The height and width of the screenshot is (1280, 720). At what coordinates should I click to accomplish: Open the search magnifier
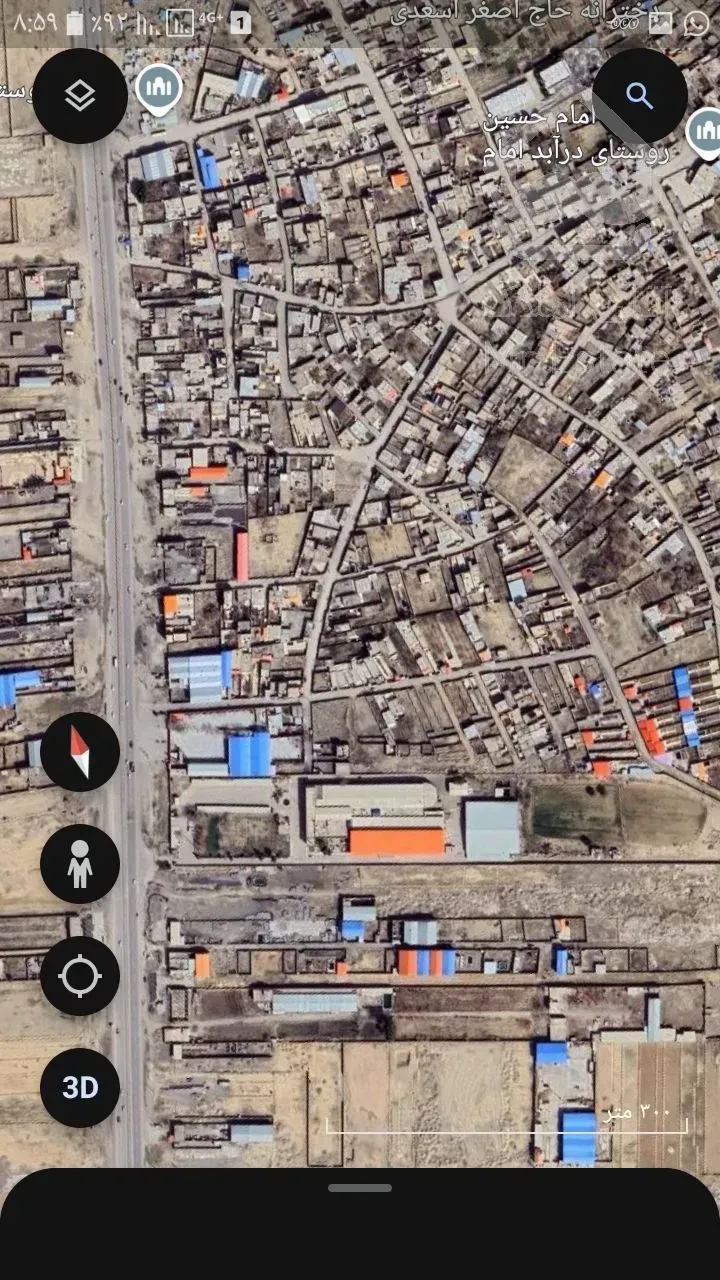(x=640, y=96)
